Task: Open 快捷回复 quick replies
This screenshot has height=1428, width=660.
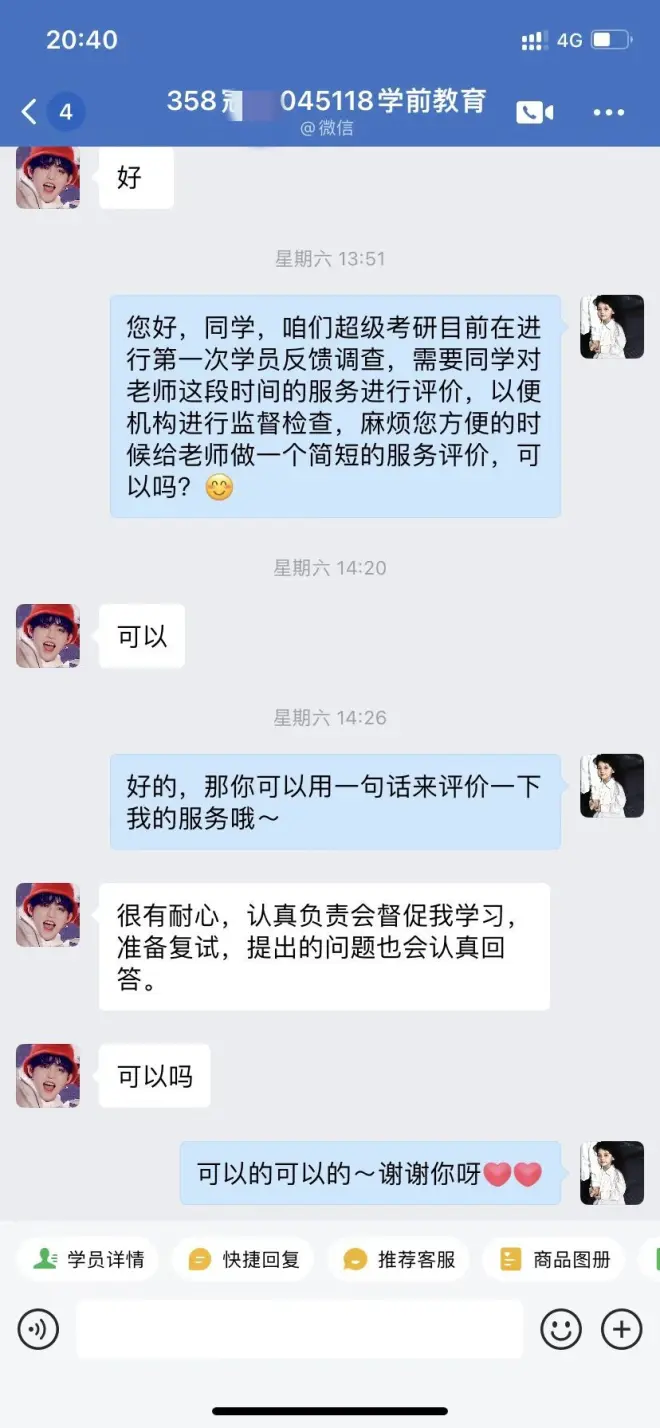Action: [x=243, y=1259]
